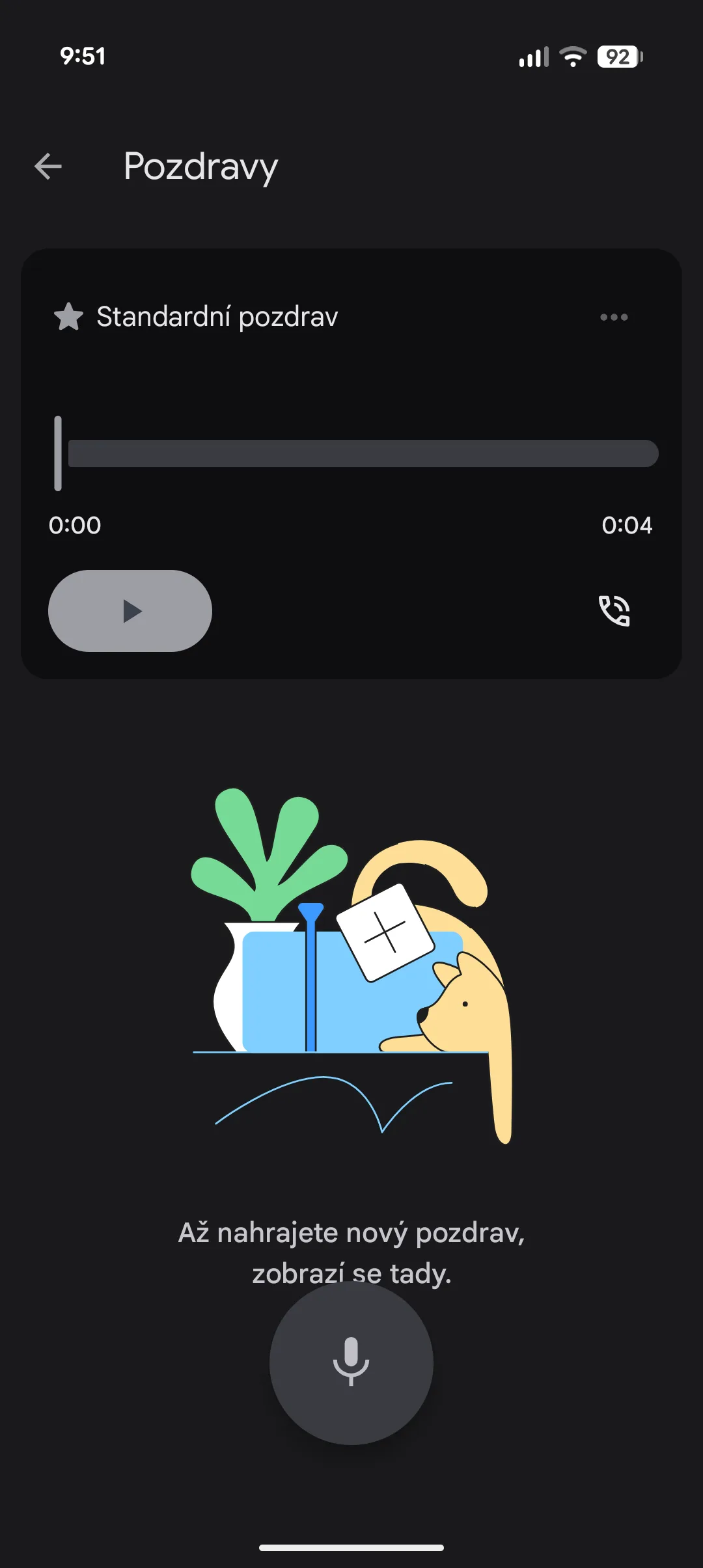Open the Standardní pozdrav three-dot menu

(614, 318)
